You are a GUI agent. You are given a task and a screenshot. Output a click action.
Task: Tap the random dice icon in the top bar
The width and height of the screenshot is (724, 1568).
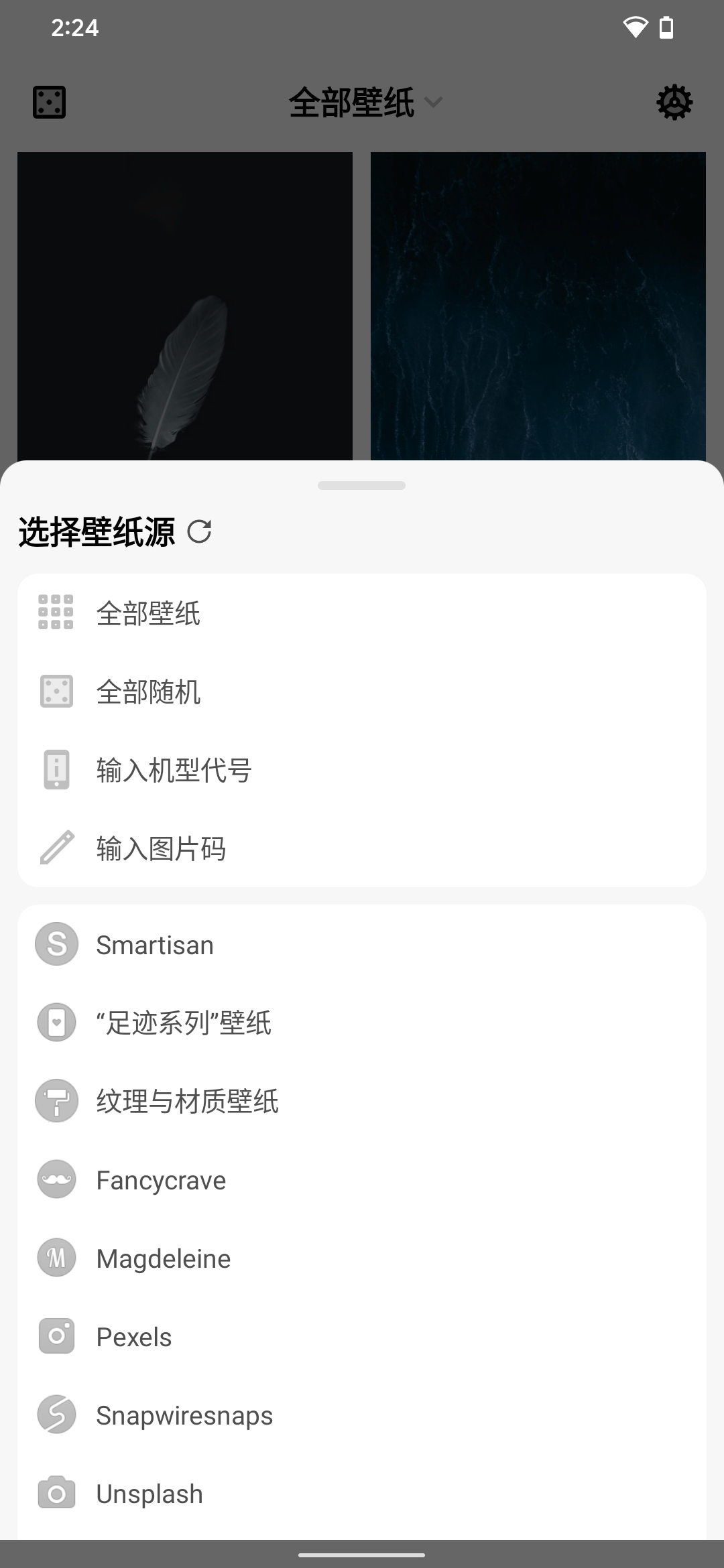point(50,103)
